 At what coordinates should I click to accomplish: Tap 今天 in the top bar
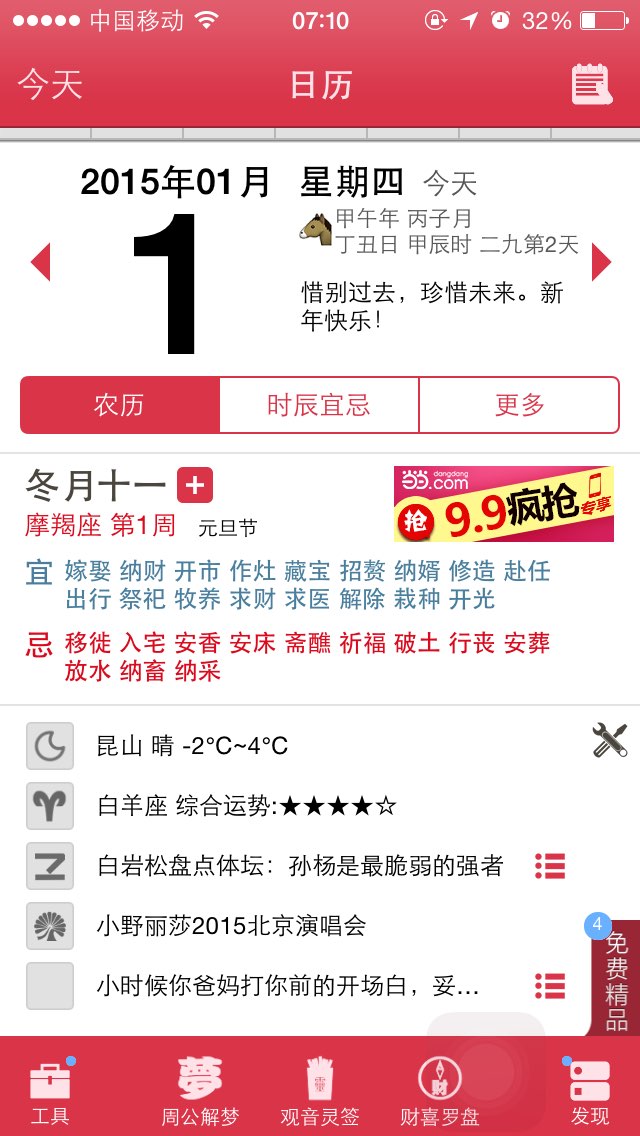pos(50,85)
